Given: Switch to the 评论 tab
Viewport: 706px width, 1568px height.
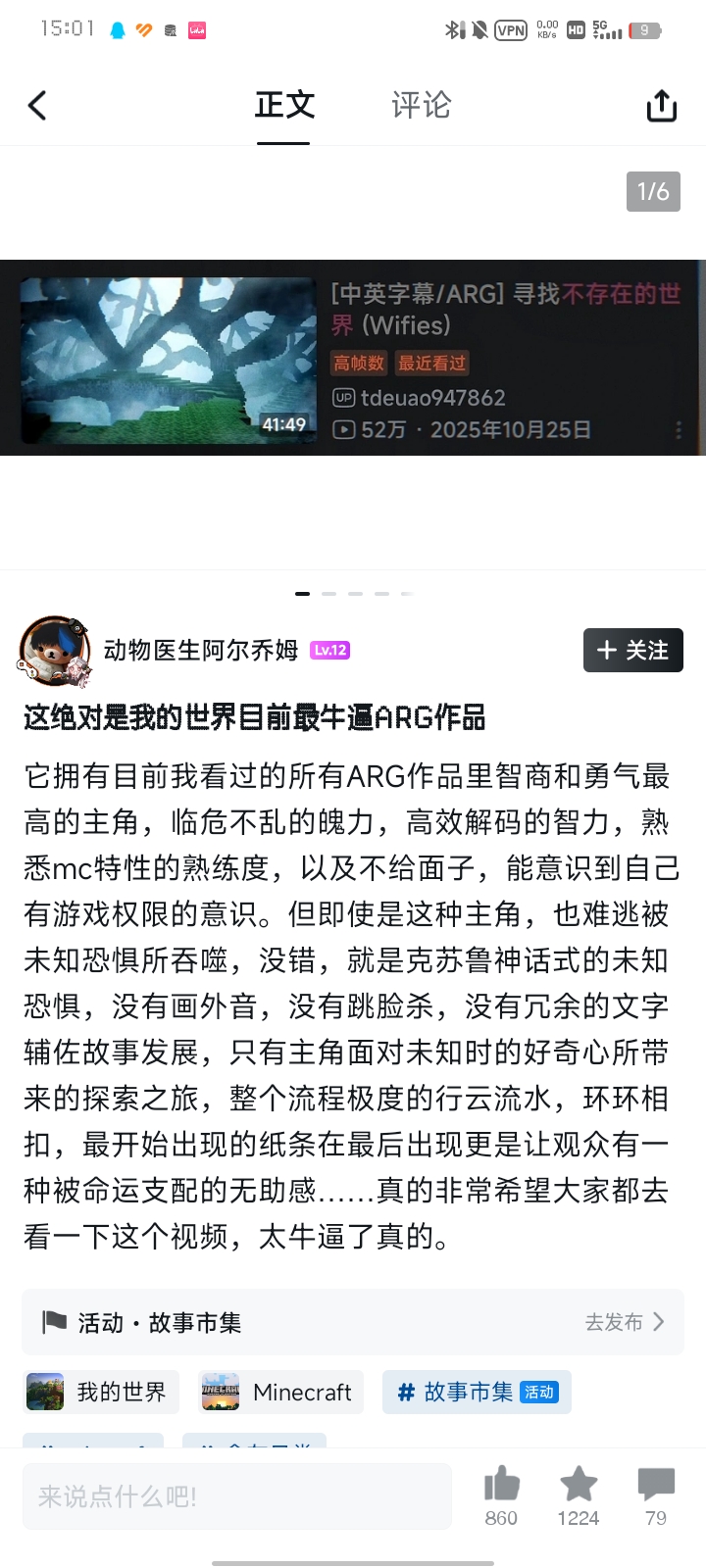Looking at the screenshot, I should tap(421, 105).
